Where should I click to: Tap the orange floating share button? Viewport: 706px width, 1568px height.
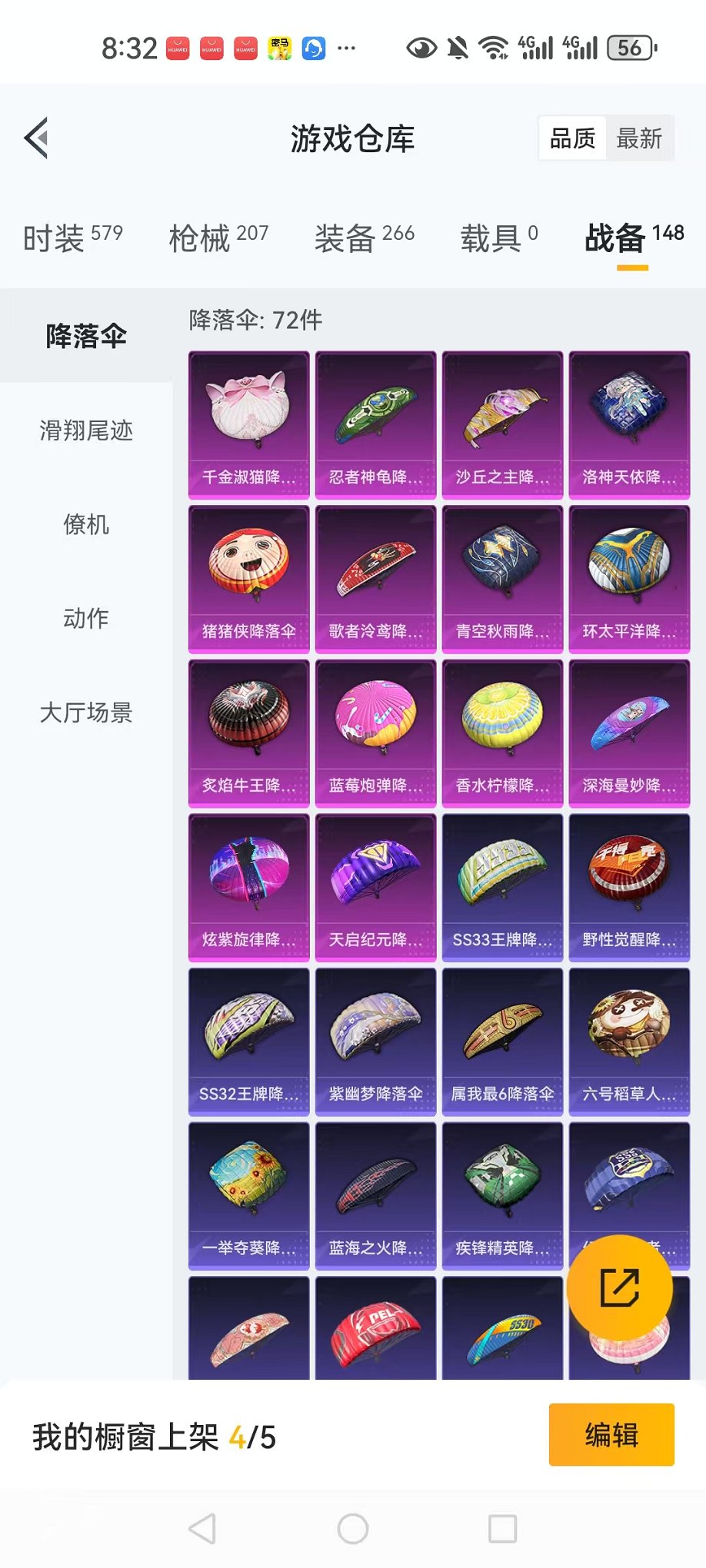pos(620,1288)
